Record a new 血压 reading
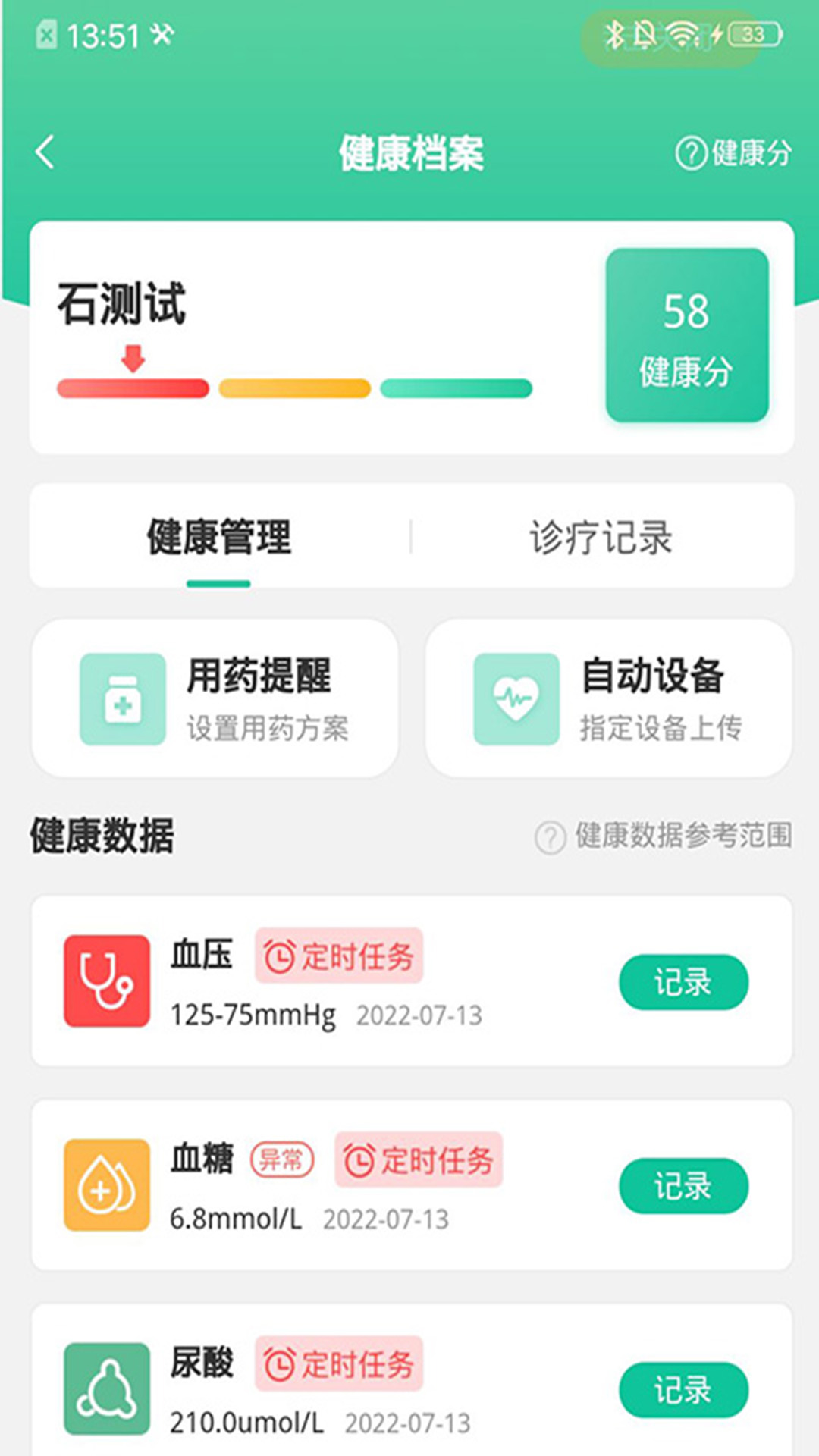Image resolution: width=819 pixels, height=1456 pixels. 683,982
